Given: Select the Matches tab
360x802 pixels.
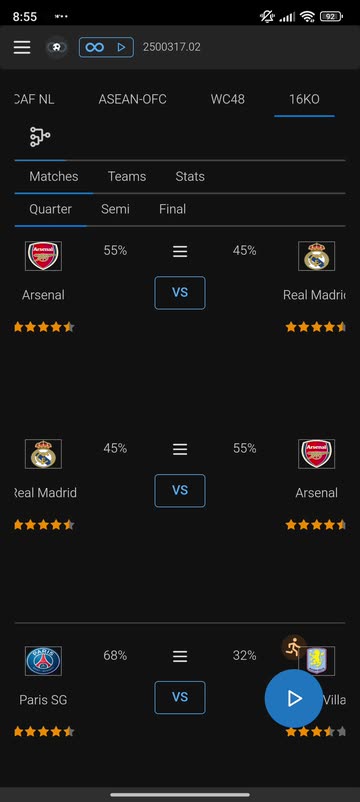Looking at the screenshot, I should (54, 176).
